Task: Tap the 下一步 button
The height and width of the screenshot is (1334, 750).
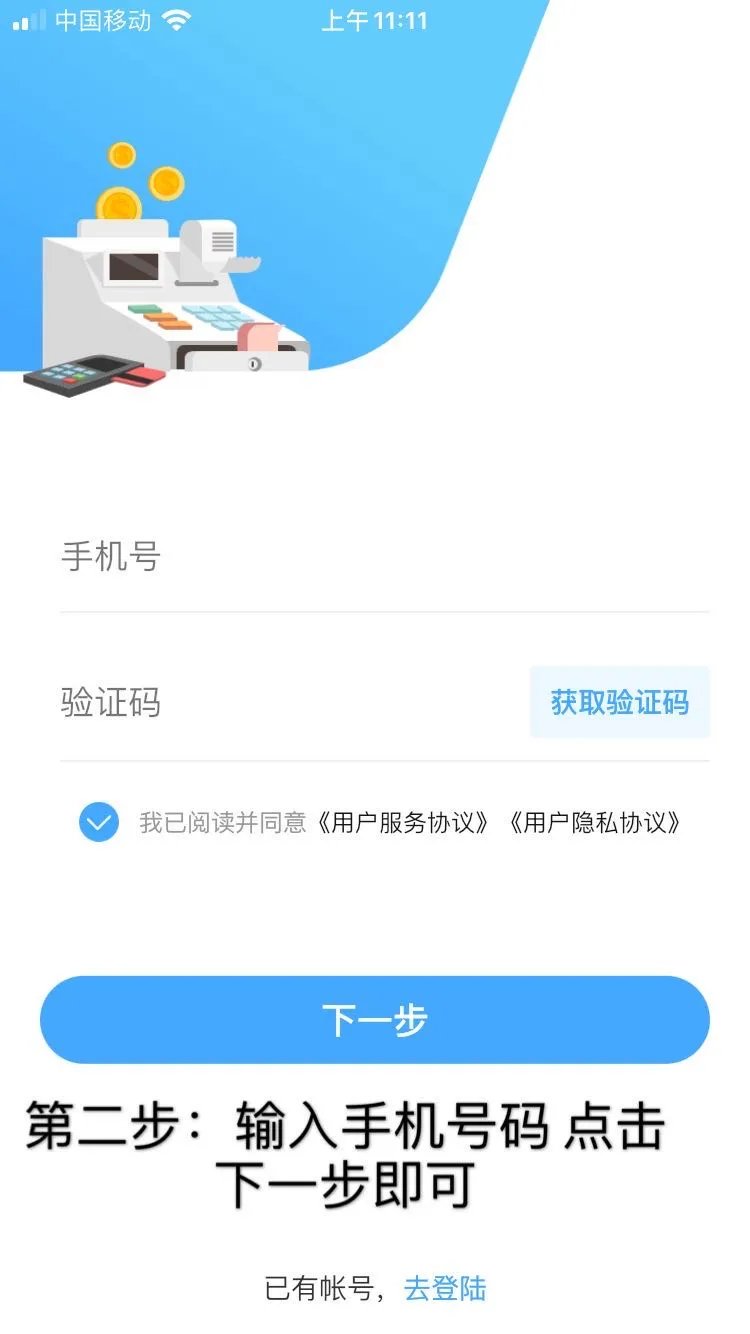Action: 375,1020
